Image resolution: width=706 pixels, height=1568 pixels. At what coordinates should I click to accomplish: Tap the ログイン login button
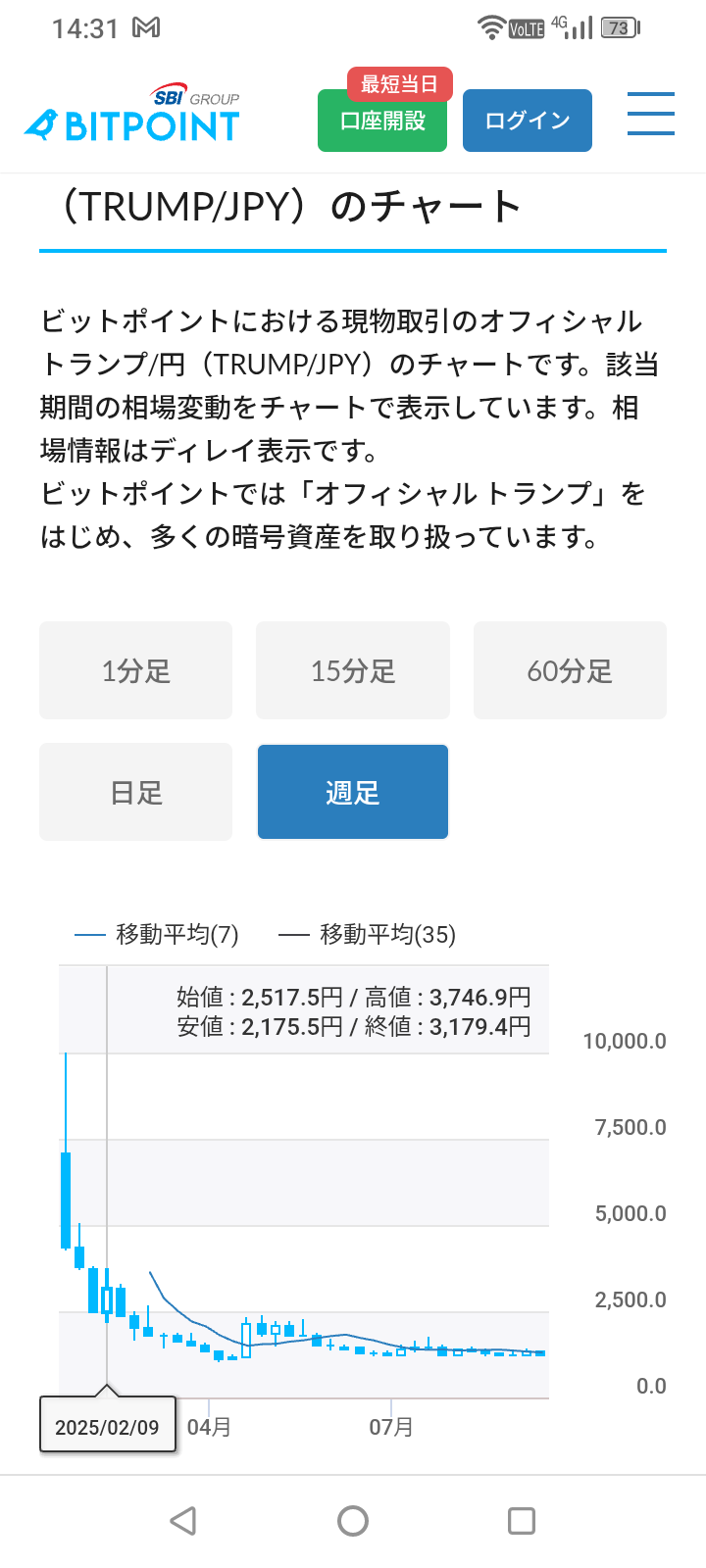pyautogui.click(x=528, y=121)
